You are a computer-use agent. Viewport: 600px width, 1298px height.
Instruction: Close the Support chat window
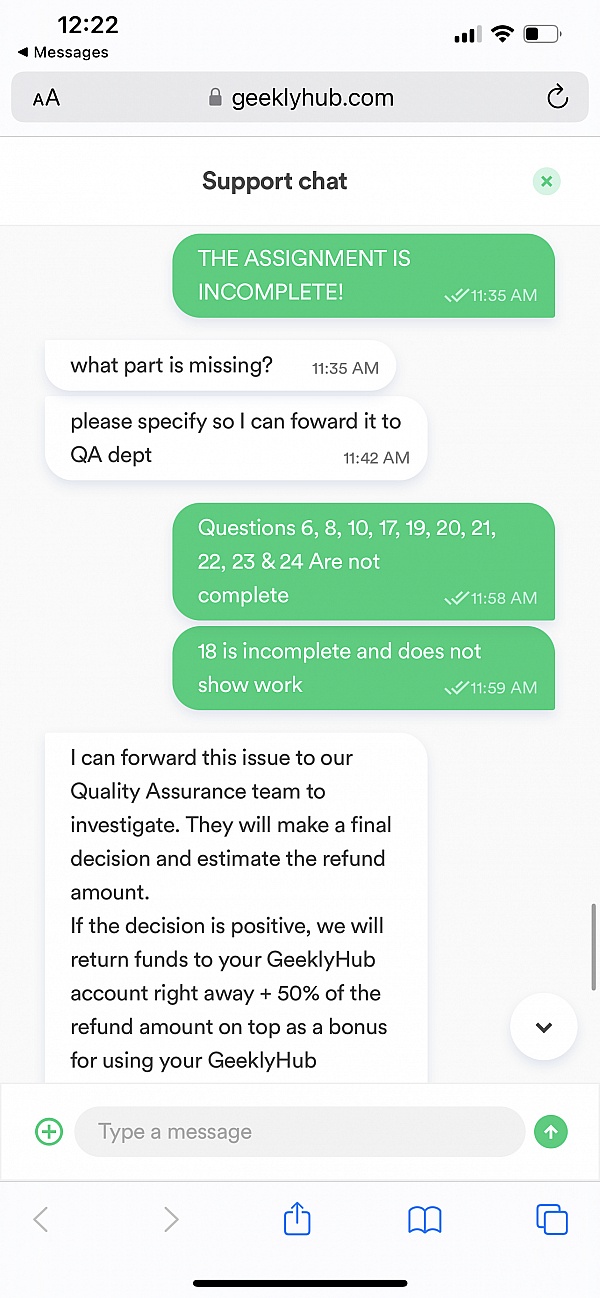pyautogui.click(x=546, y=181)
